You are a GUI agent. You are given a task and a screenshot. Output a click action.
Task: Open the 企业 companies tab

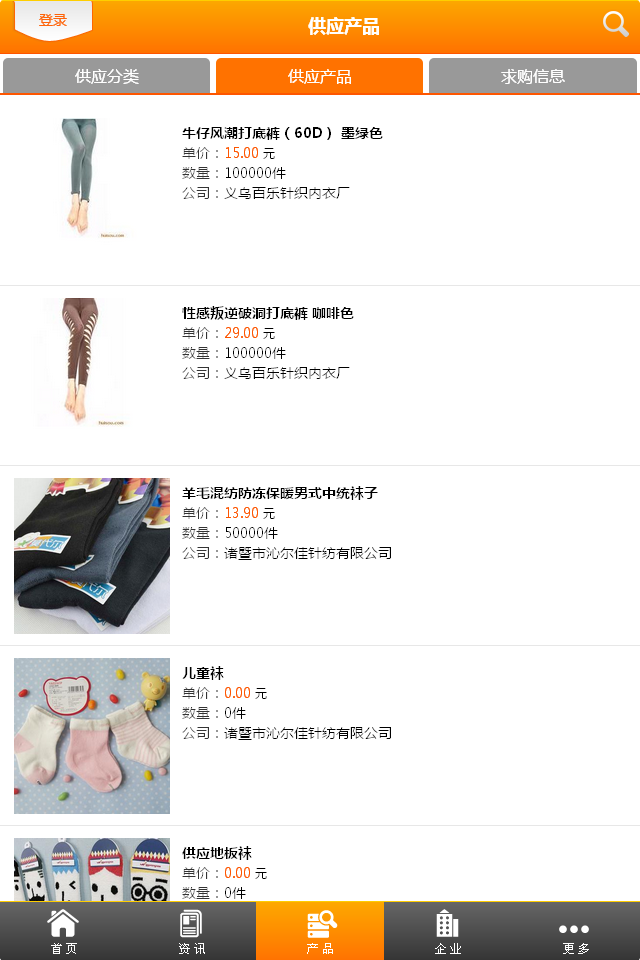pos(448,931)
